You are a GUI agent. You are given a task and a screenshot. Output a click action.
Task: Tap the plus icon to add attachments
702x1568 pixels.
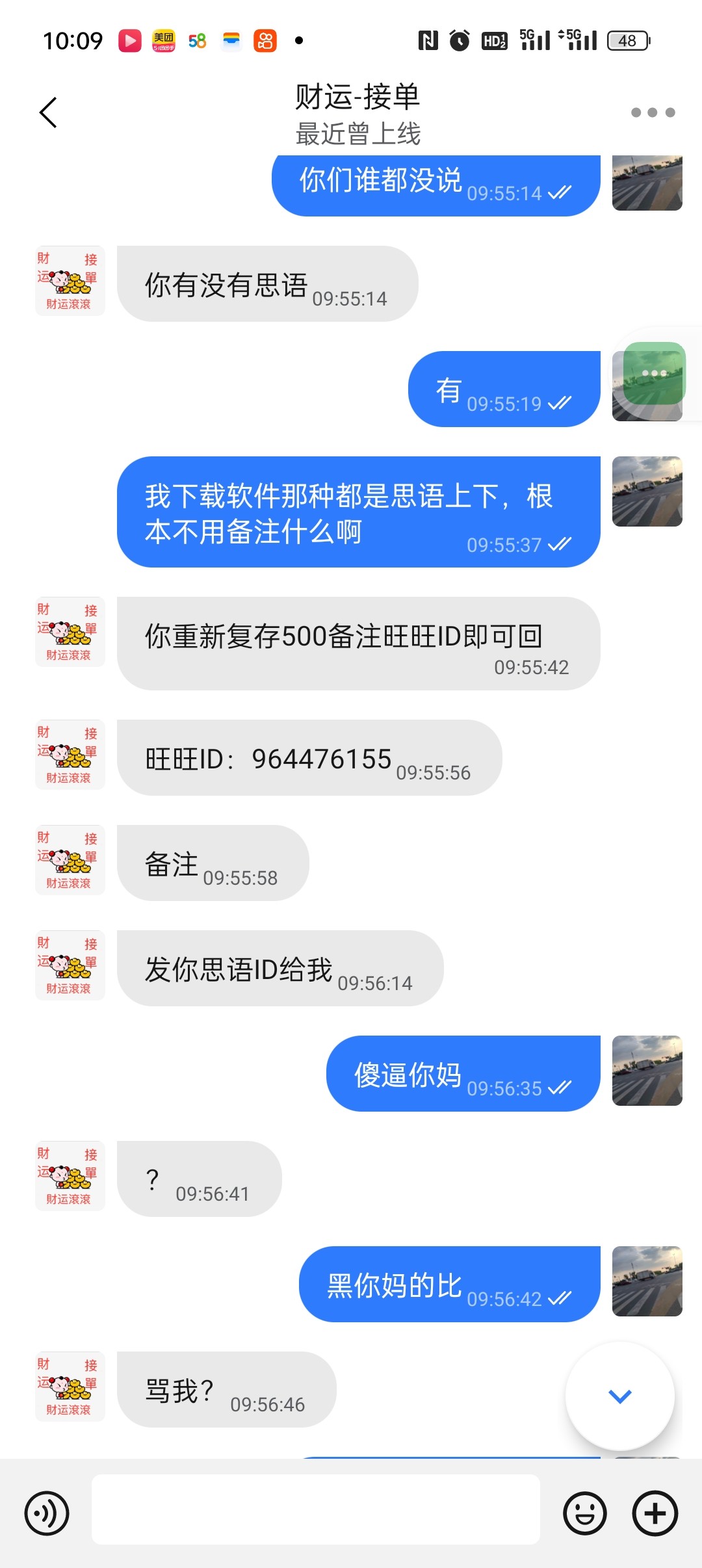pos(655,1513)
